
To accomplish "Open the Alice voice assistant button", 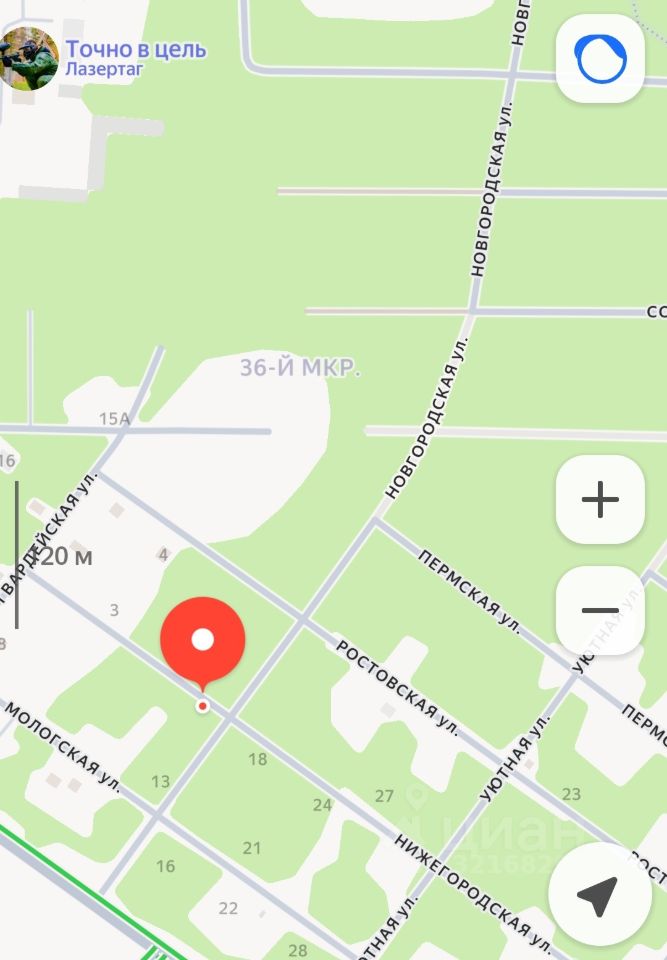I will point(600,59).
